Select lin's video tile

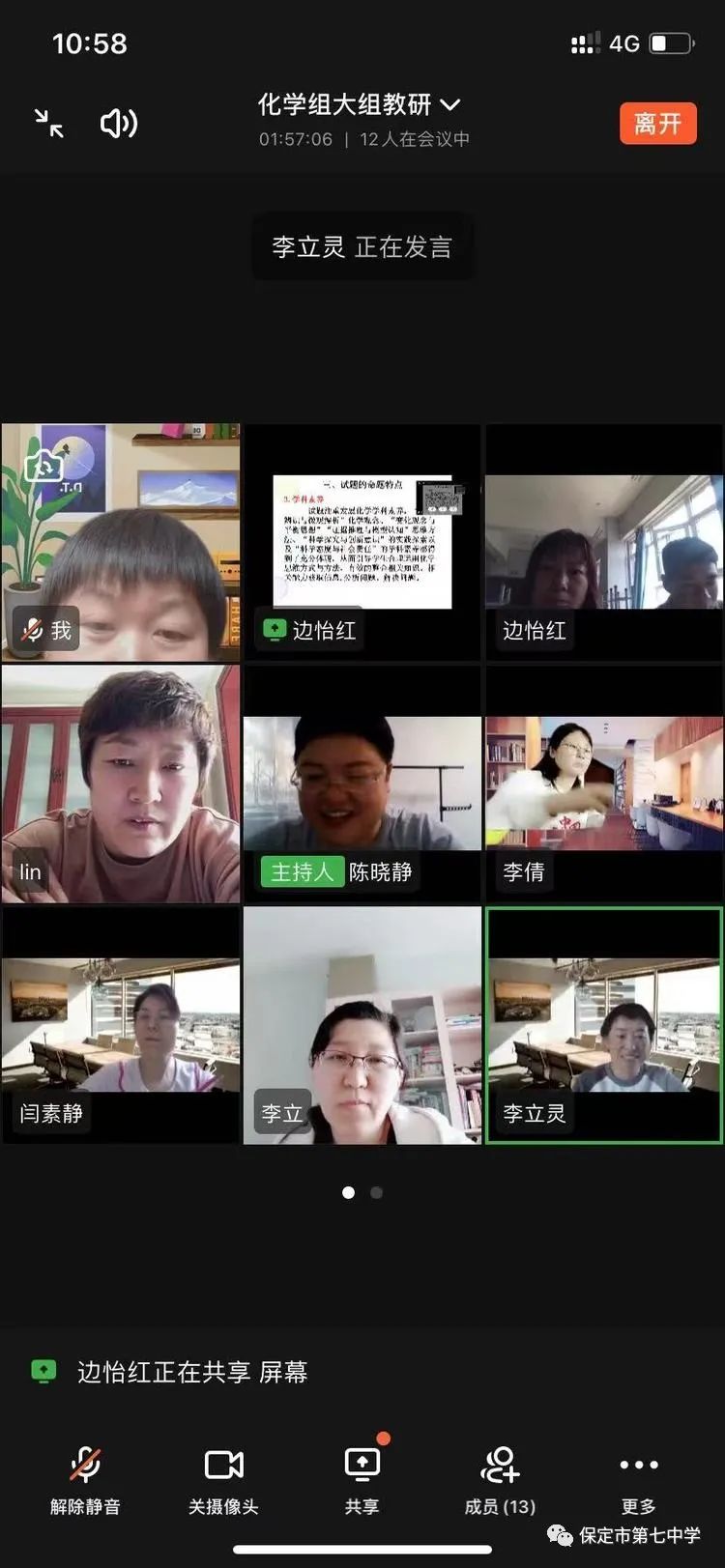click(x=121, y=784)
